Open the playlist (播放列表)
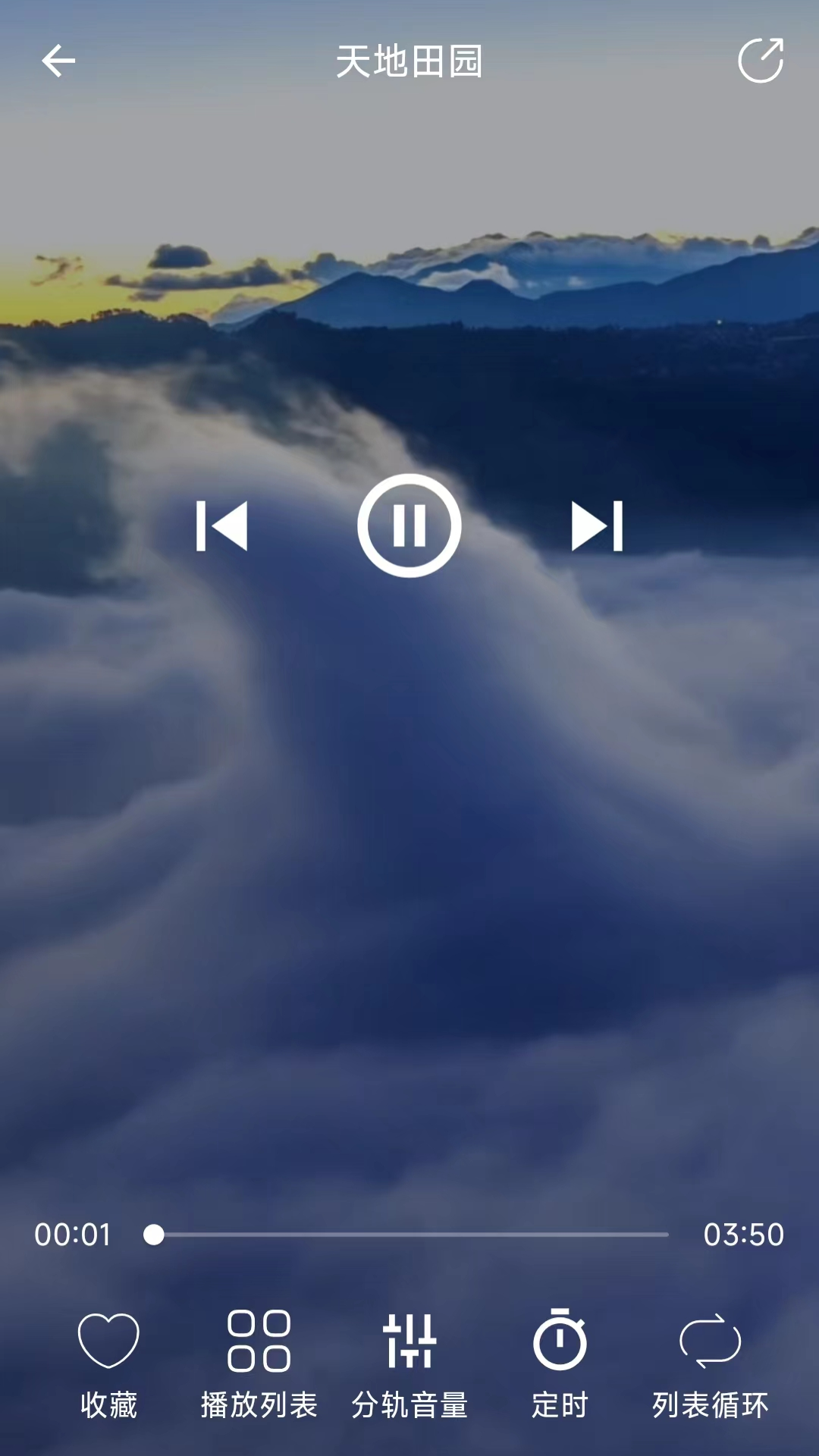Viewport: 819px width, 1456px height. [x=259, y=1363]
